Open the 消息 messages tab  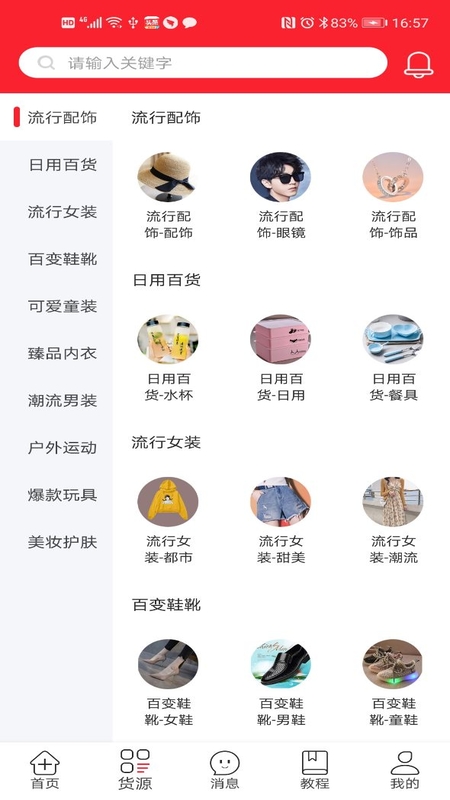[224, 770]
